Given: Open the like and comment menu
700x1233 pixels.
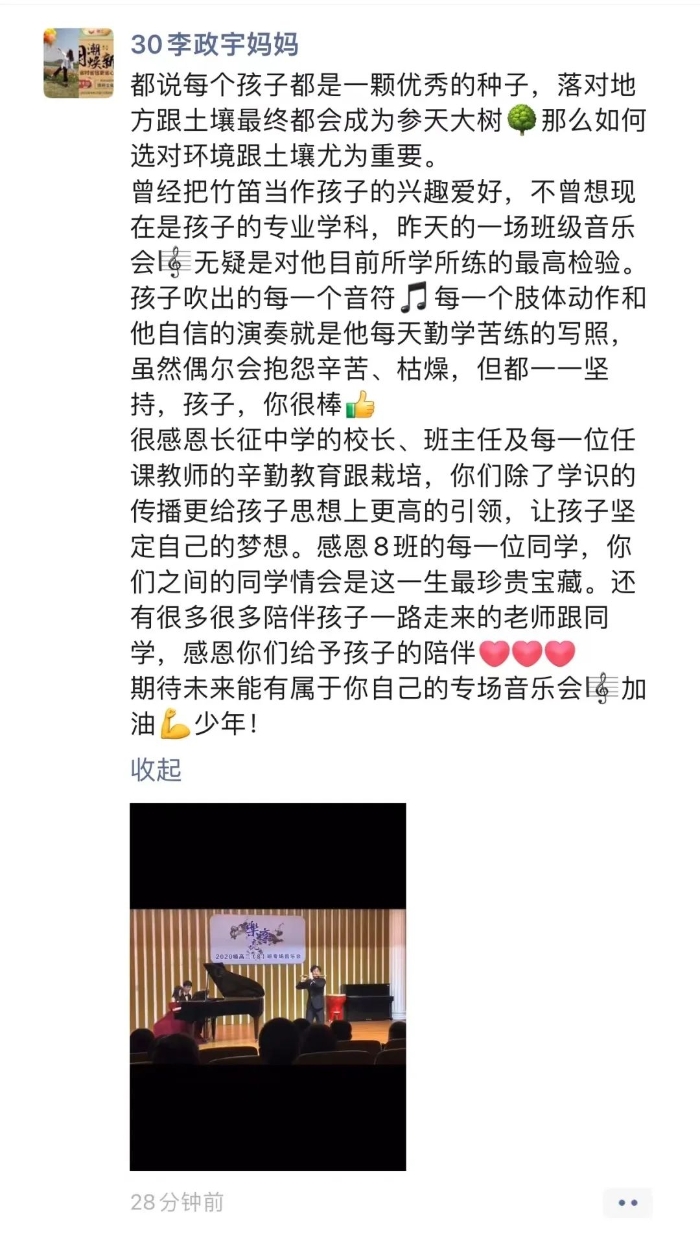Looking at the screenshot, I should point(627,1202).
